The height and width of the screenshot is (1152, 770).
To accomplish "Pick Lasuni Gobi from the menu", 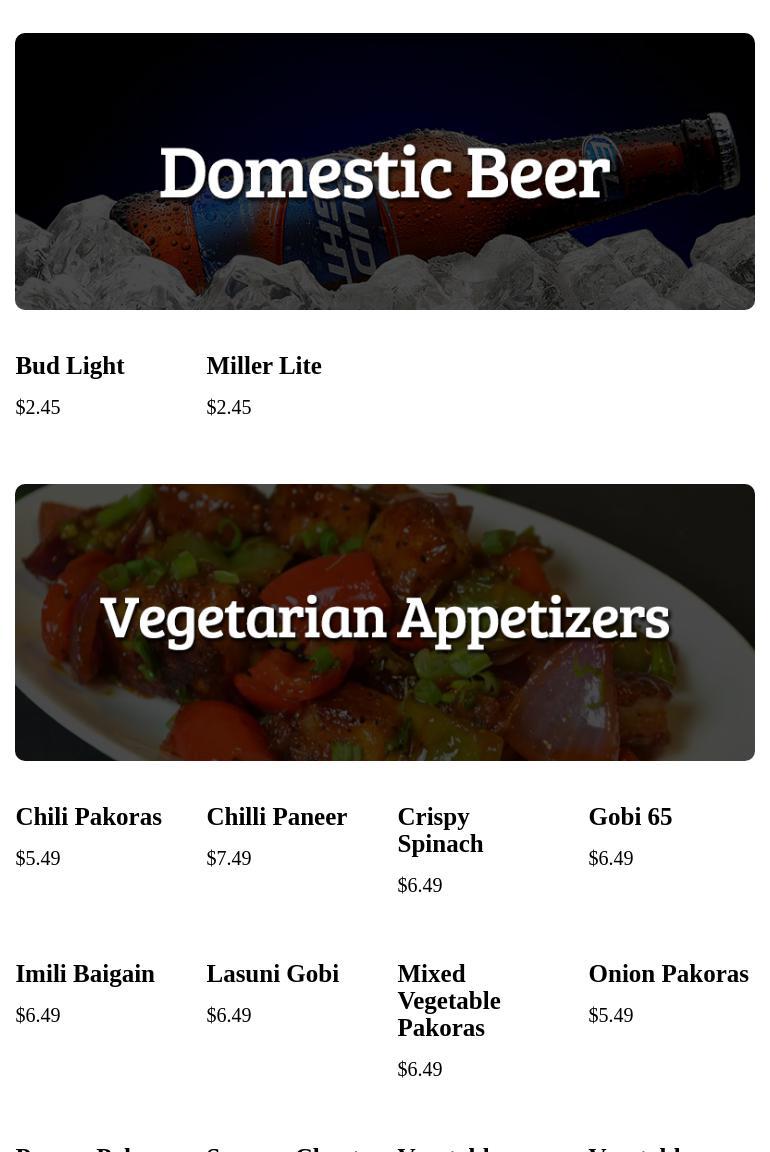I will coord(273,974).
